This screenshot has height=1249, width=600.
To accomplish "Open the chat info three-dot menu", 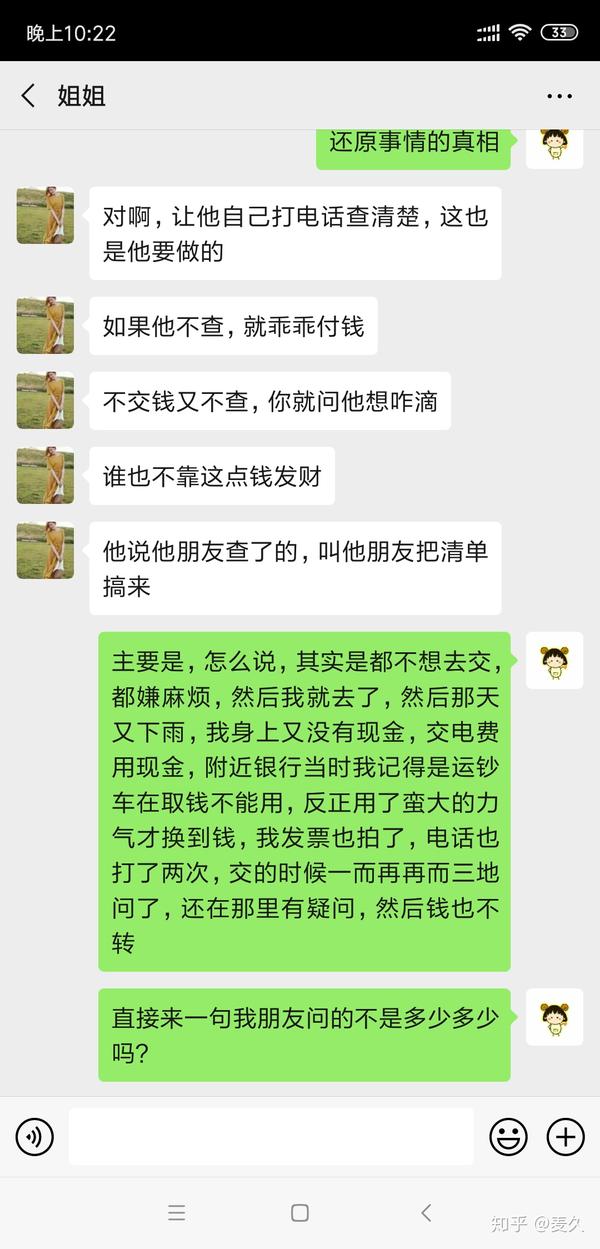I will (559, 96).
